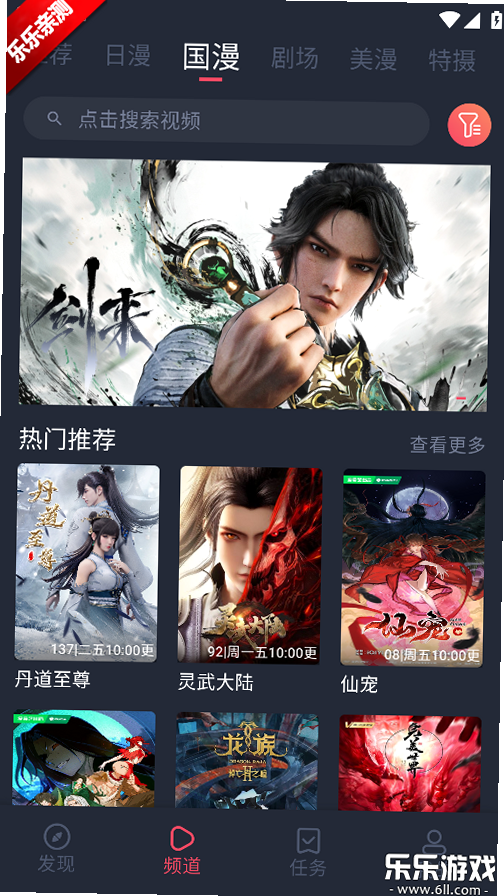
Task: Select the 频道 bottom tab
Action: (x=182, y=850)
